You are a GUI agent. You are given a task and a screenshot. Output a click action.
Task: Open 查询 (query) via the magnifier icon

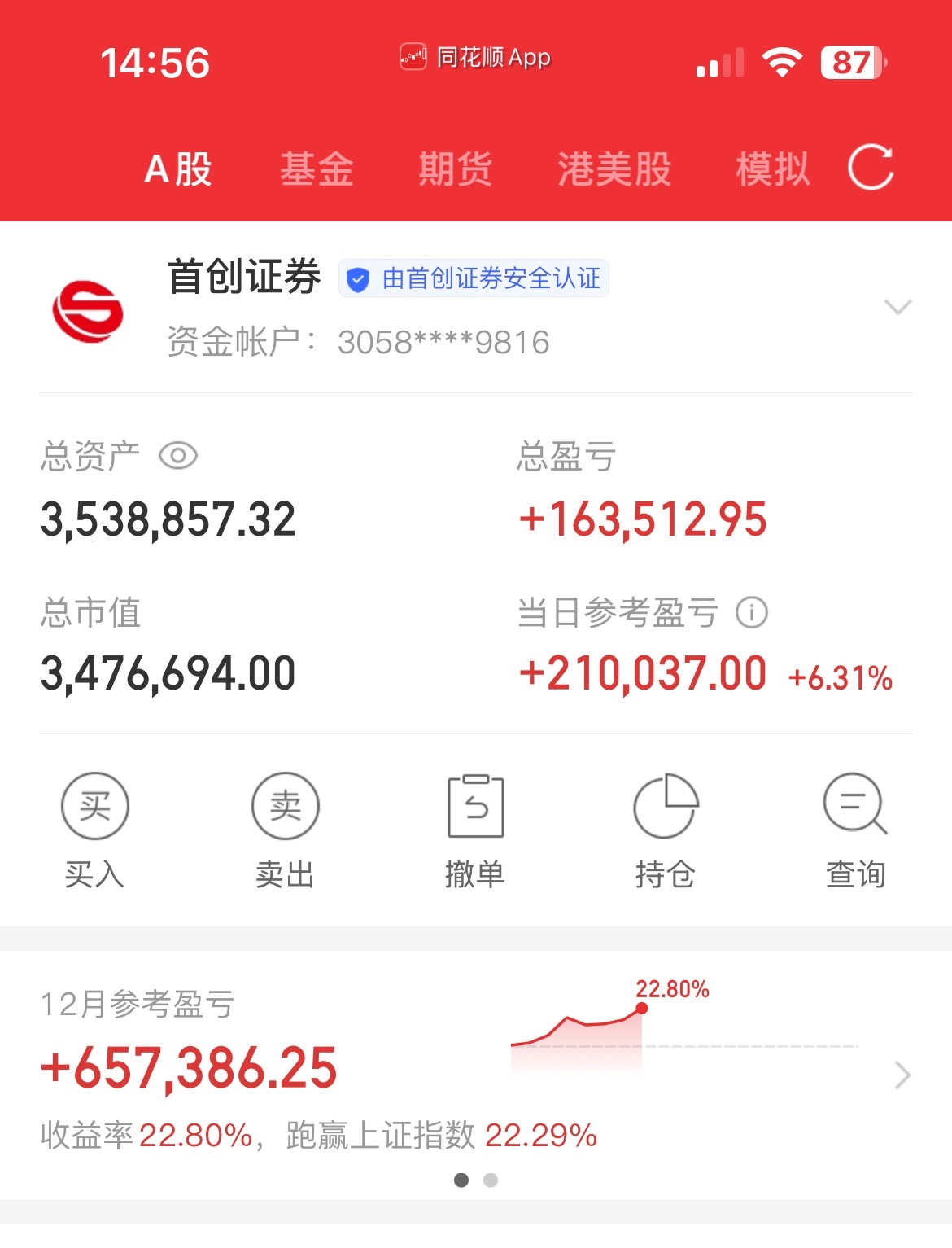point(856,805)
